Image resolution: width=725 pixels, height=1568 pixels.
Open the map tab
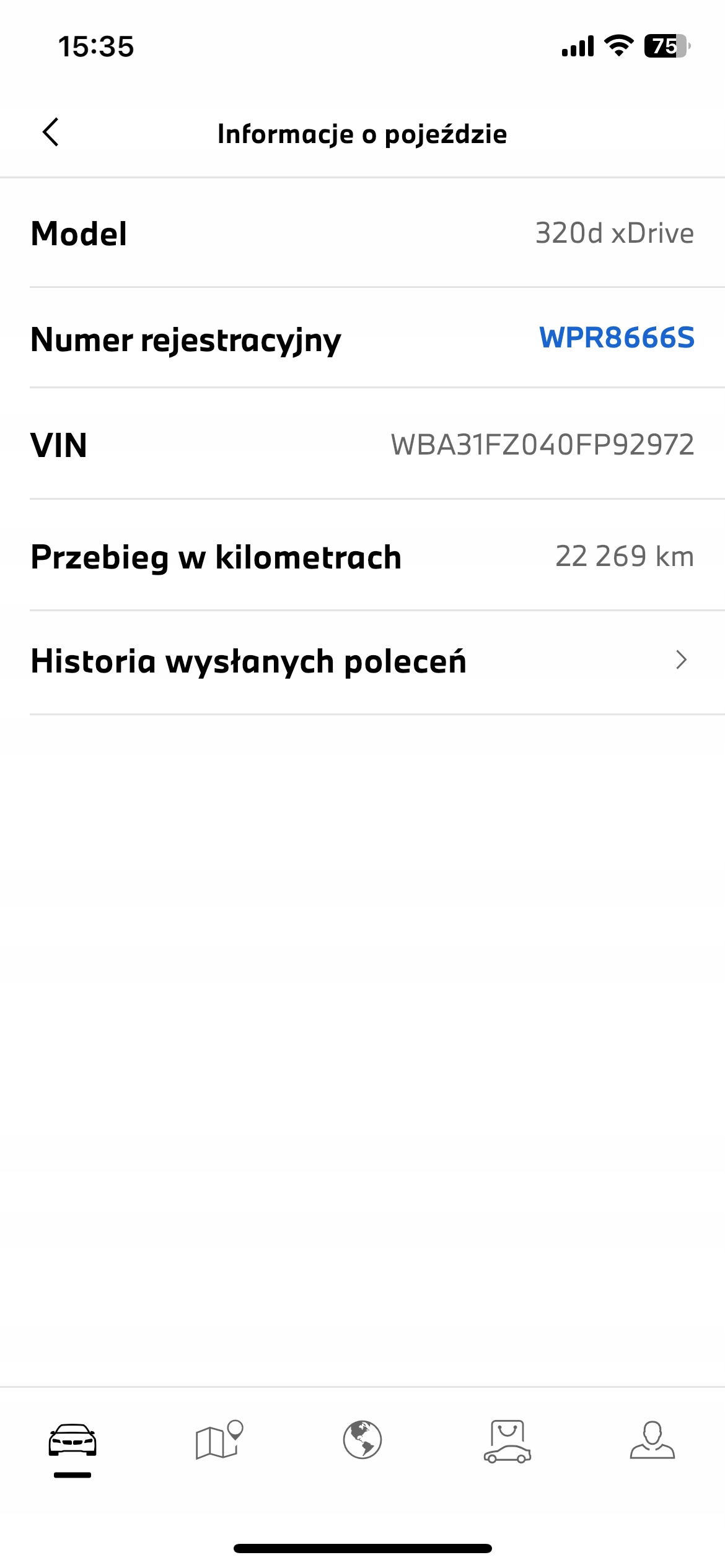click(218, 1440)
